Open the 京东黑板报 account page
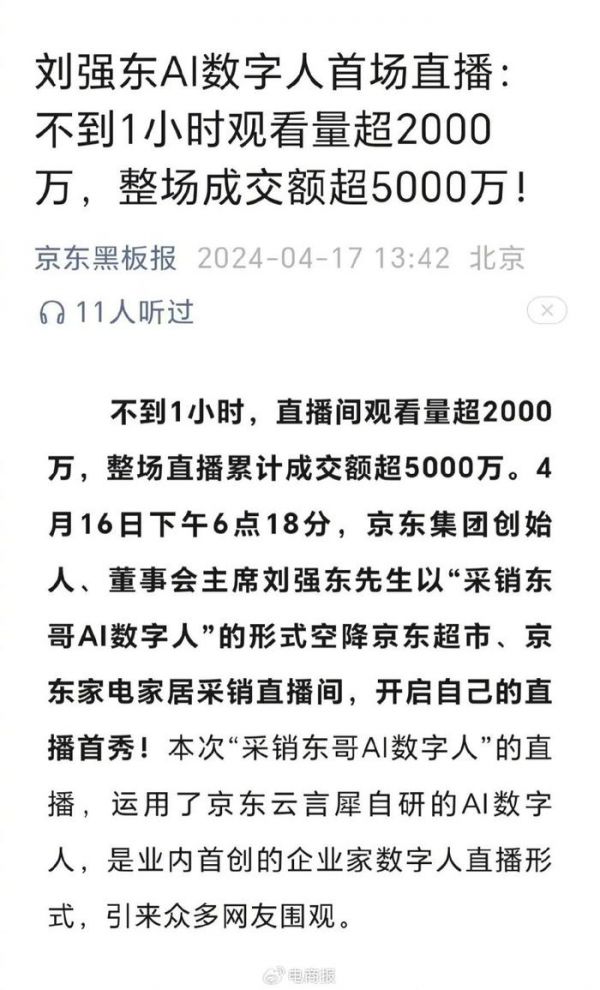600x990 pixels. tap(106, 258)
